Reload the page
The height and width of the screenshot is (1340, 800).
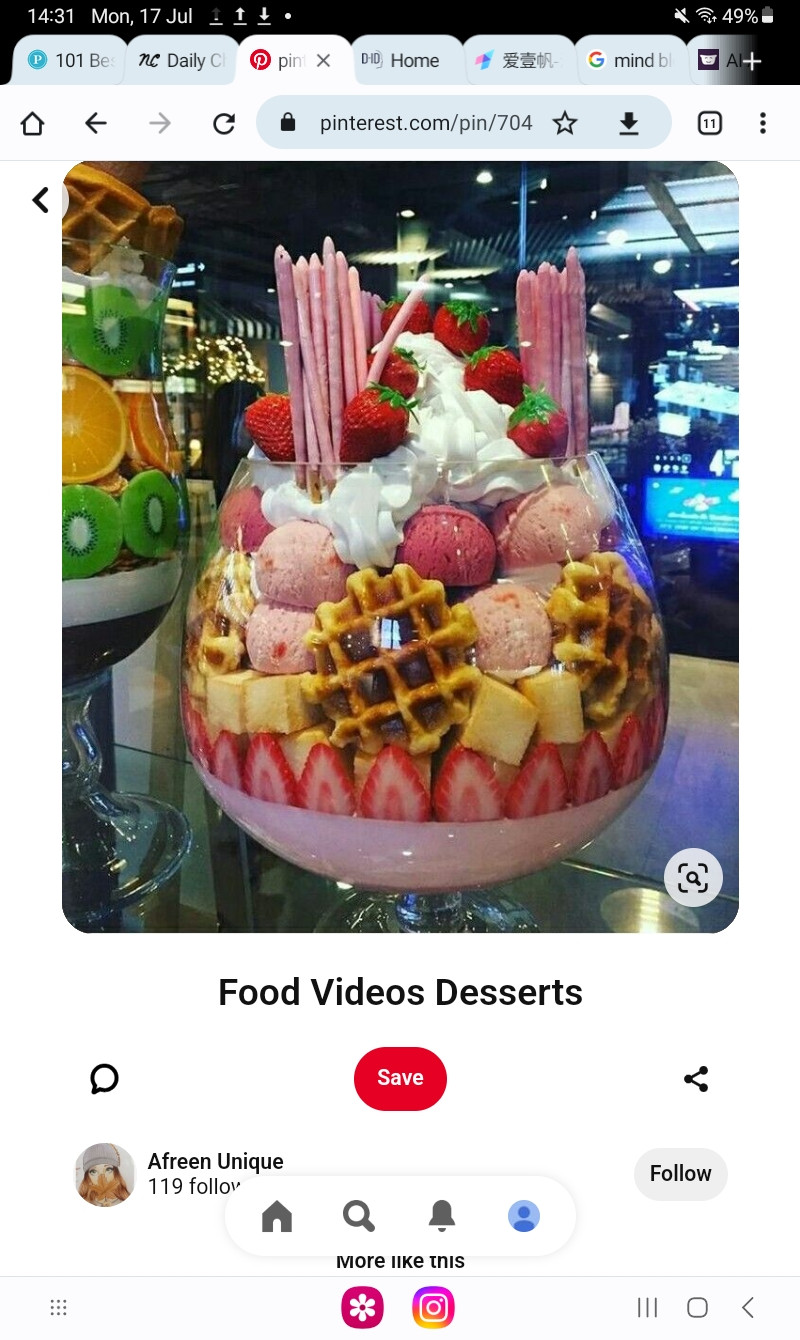[224, 123]
